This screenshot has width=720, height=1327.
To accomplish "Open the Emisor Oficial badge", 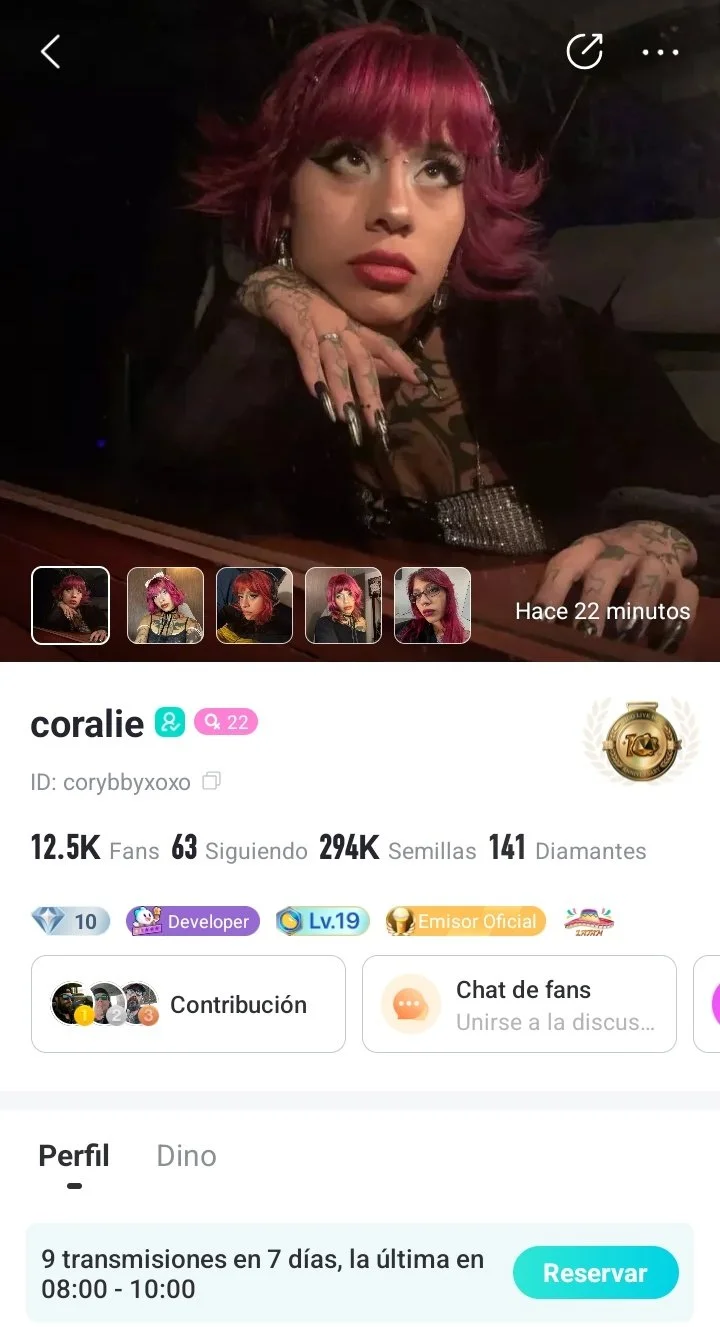I will click(466, 921).
